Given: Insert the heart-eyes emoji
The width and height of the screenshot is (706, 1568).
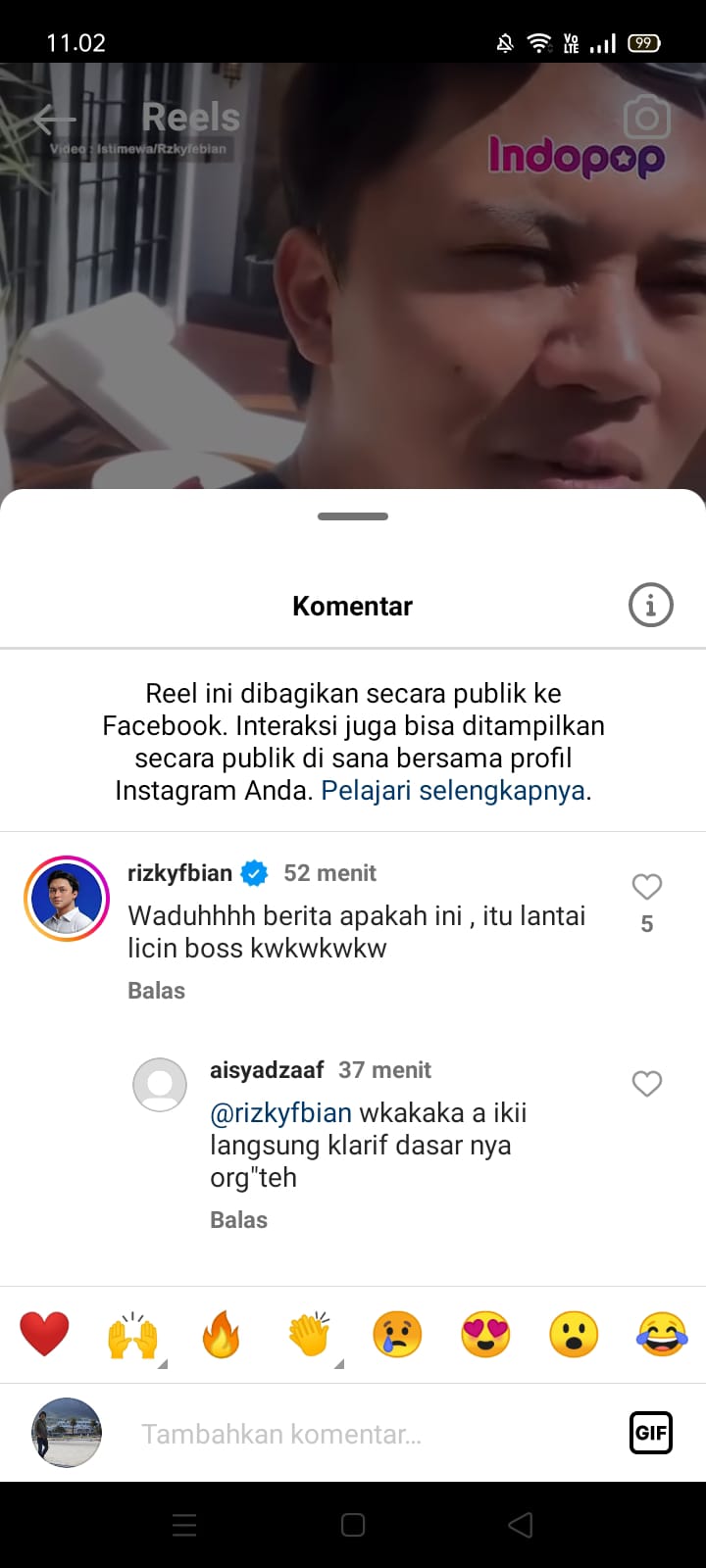Looking at the screenshot, I should pos(485,1335).
